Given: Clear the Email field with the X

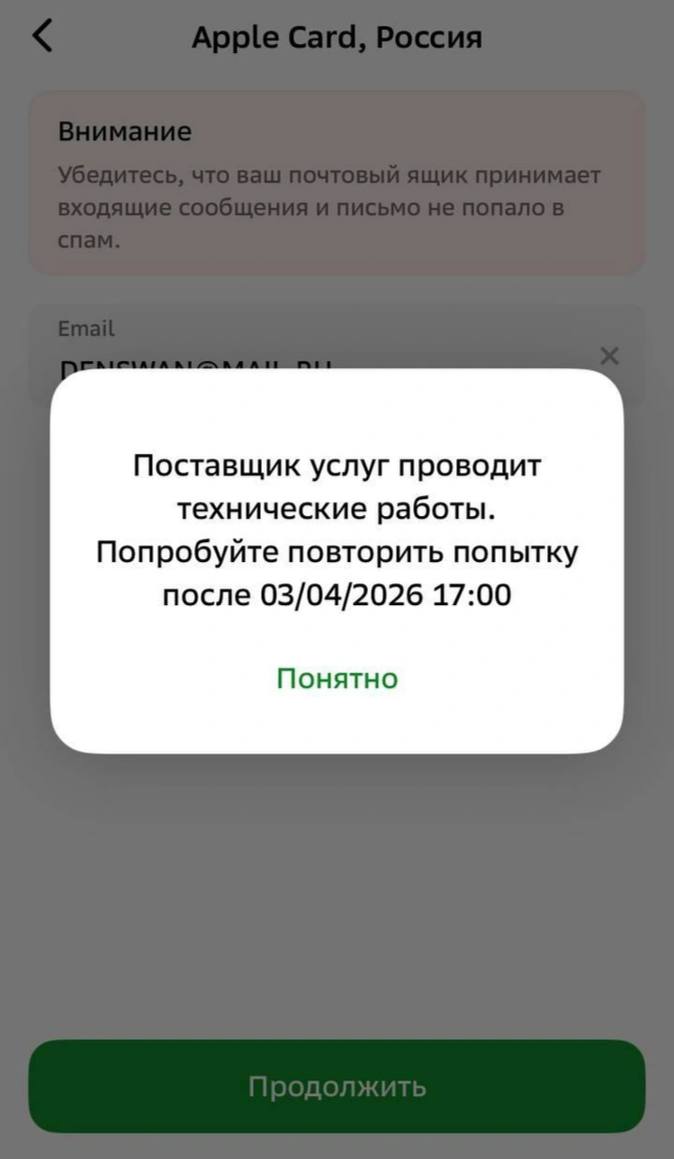Looking at the screenshot, I should pos(609,356).
